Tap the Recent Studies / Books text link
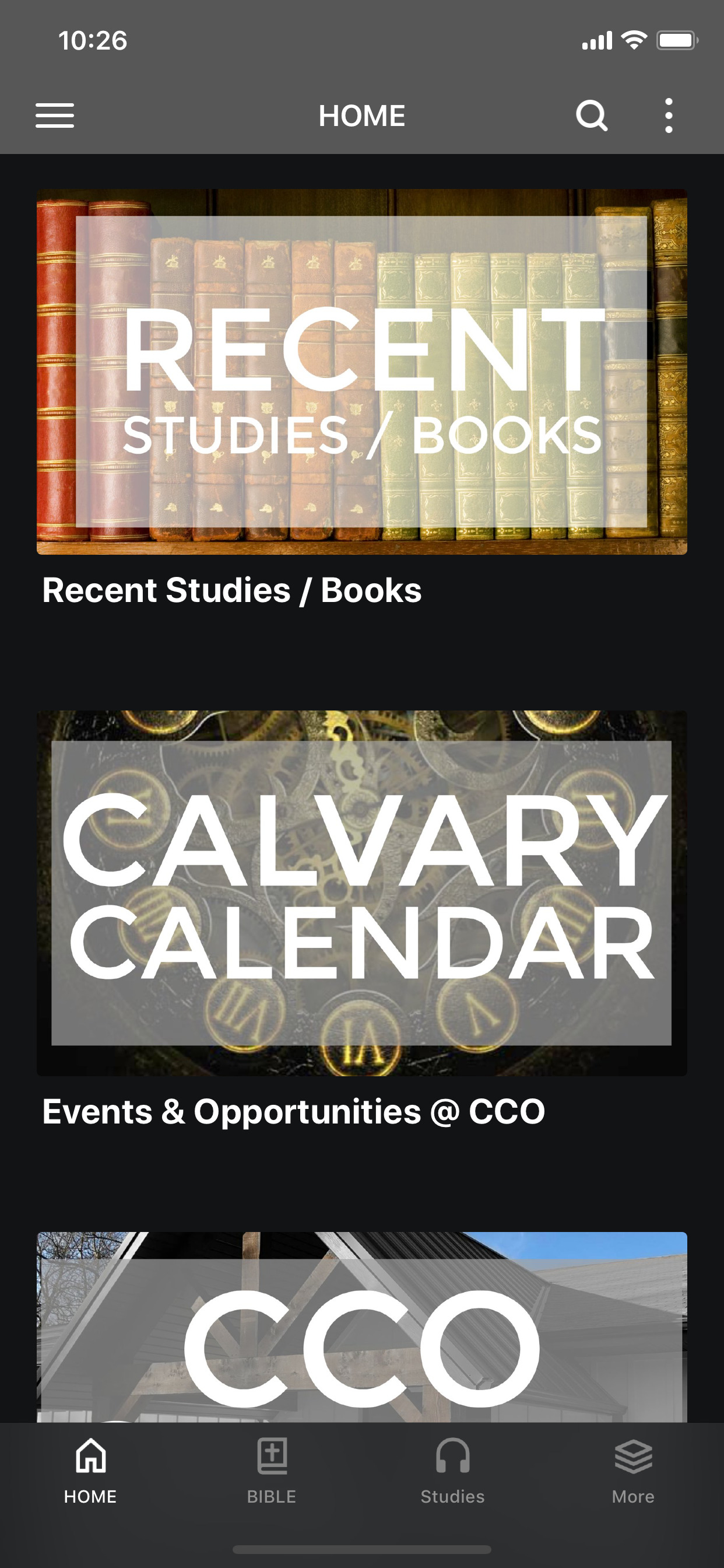This screenshot has height=1568, width=724. (231, 589)
